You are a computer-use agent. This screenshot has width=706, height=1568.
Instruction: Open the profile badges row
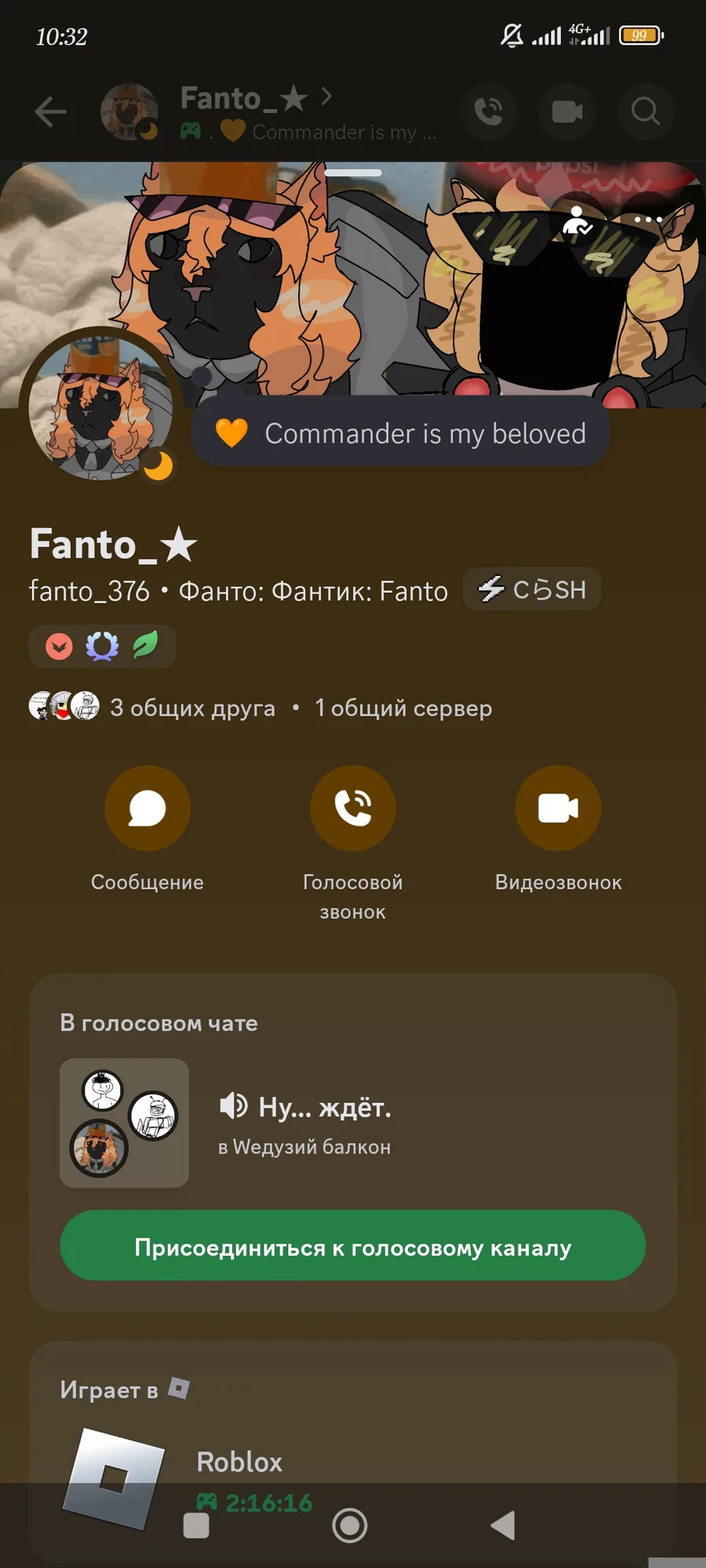(x=102, y=646)
